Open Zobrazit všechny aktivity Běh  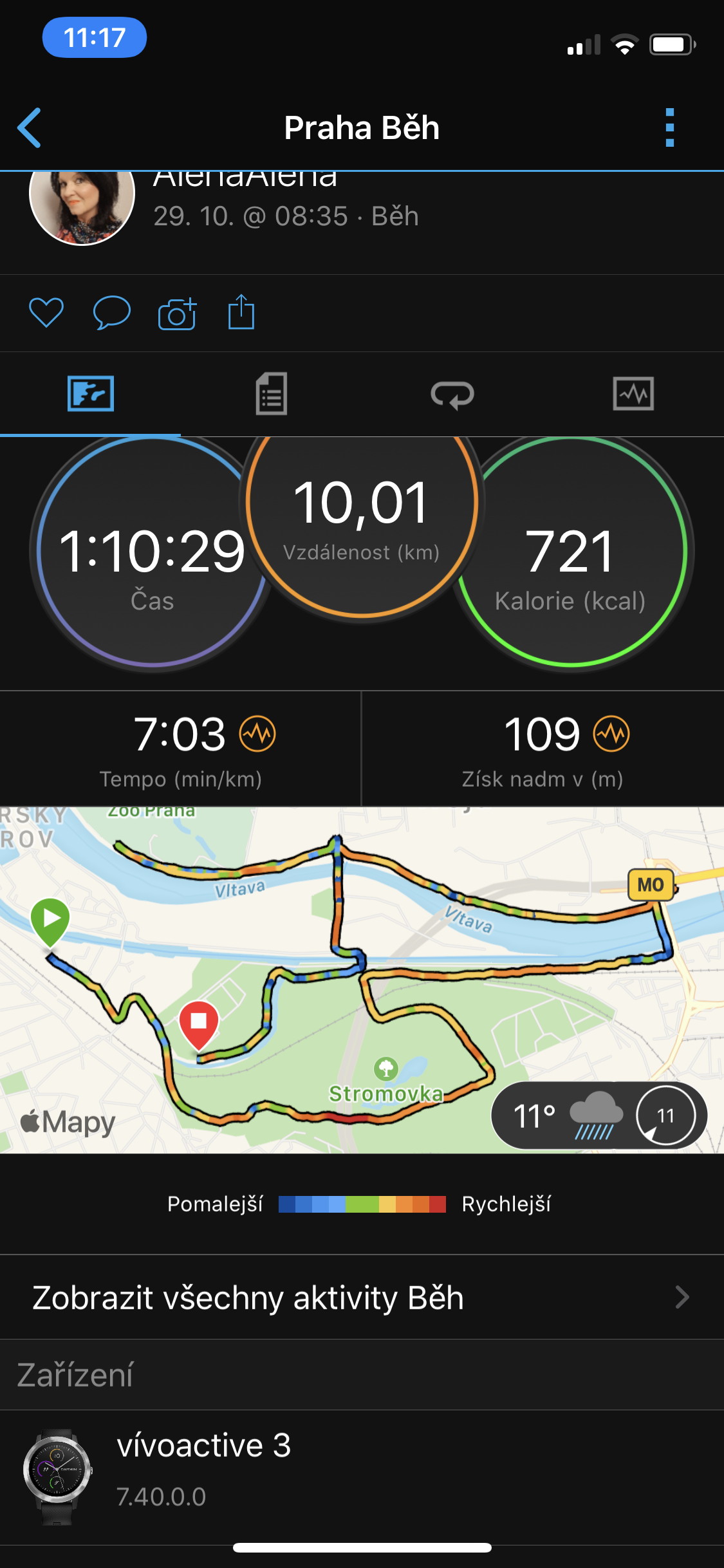point(362,1297)
